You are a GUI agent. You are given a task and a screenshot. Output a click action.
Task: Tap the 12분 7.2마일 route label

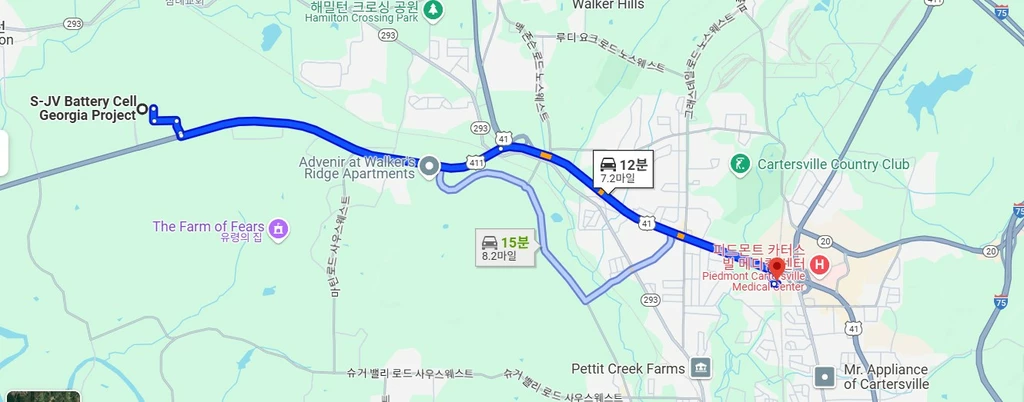[623, 170]
